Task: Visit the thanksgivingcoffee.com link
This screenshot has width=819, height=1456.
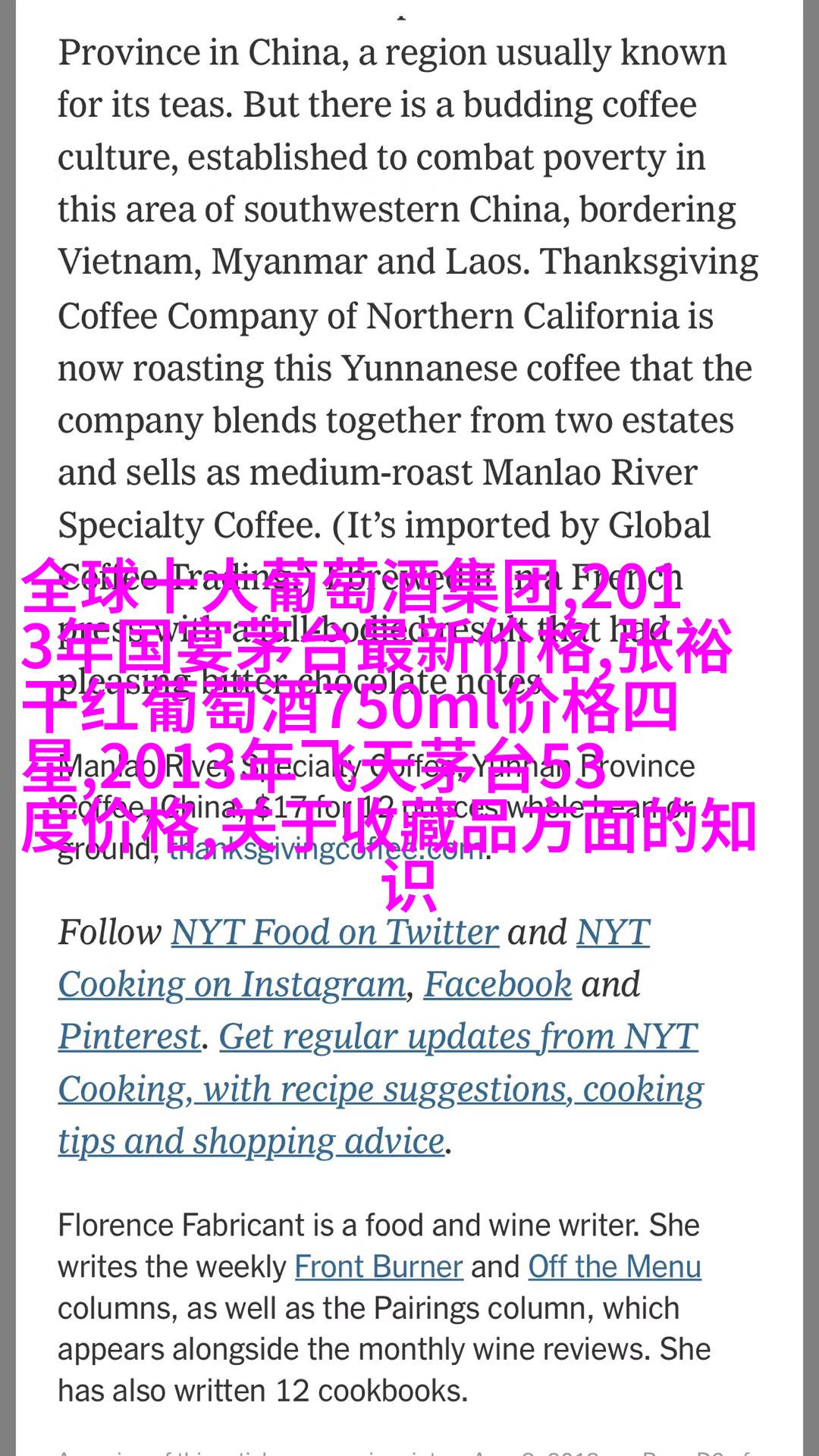Action: coord(327,850)
